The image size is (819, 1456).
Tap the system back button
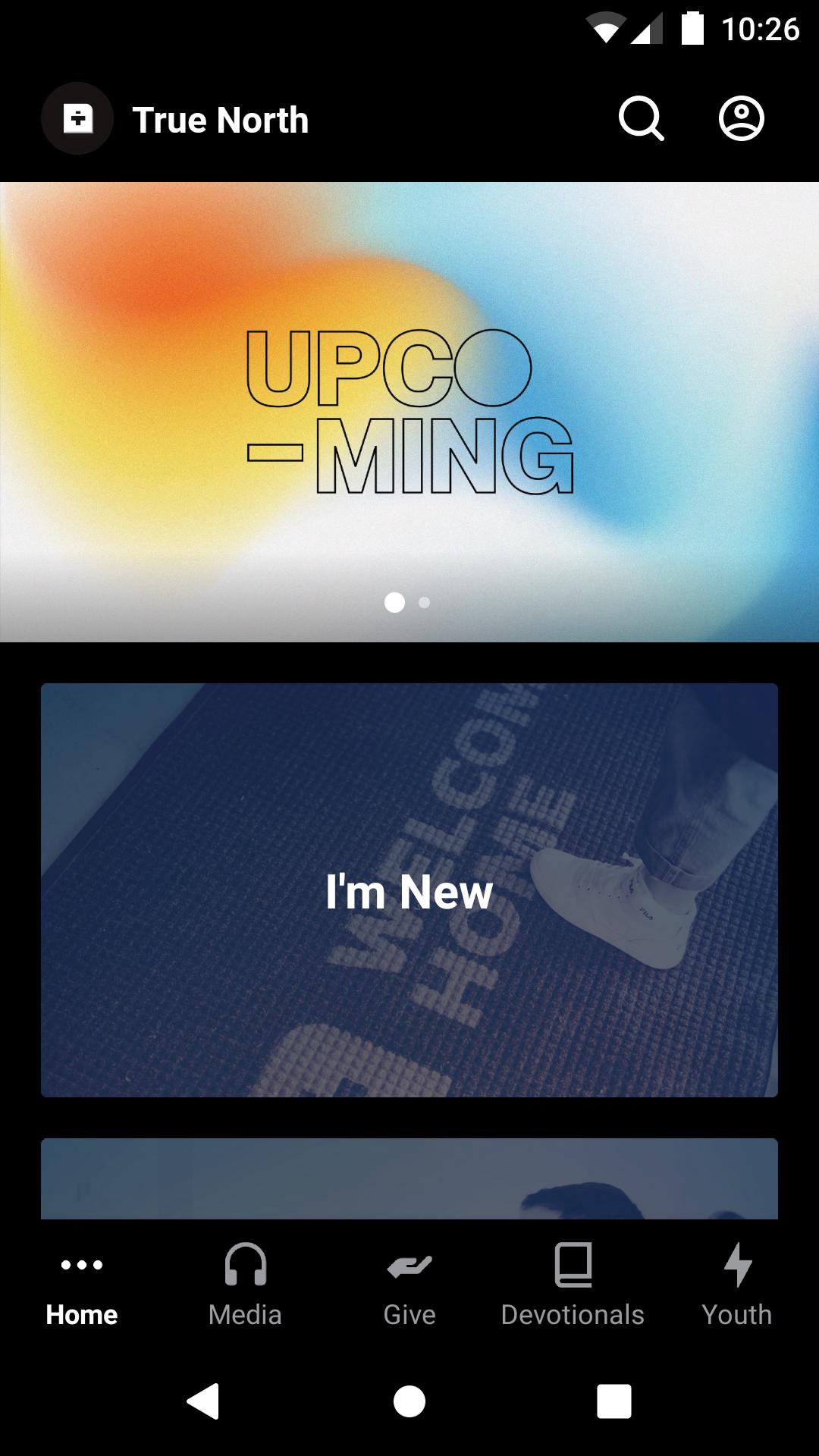point(203,1401)
